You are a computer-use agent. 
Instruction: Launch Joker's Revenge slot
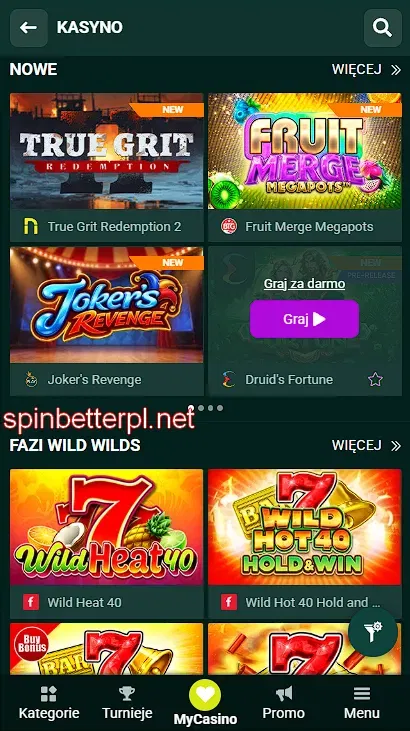107,321
